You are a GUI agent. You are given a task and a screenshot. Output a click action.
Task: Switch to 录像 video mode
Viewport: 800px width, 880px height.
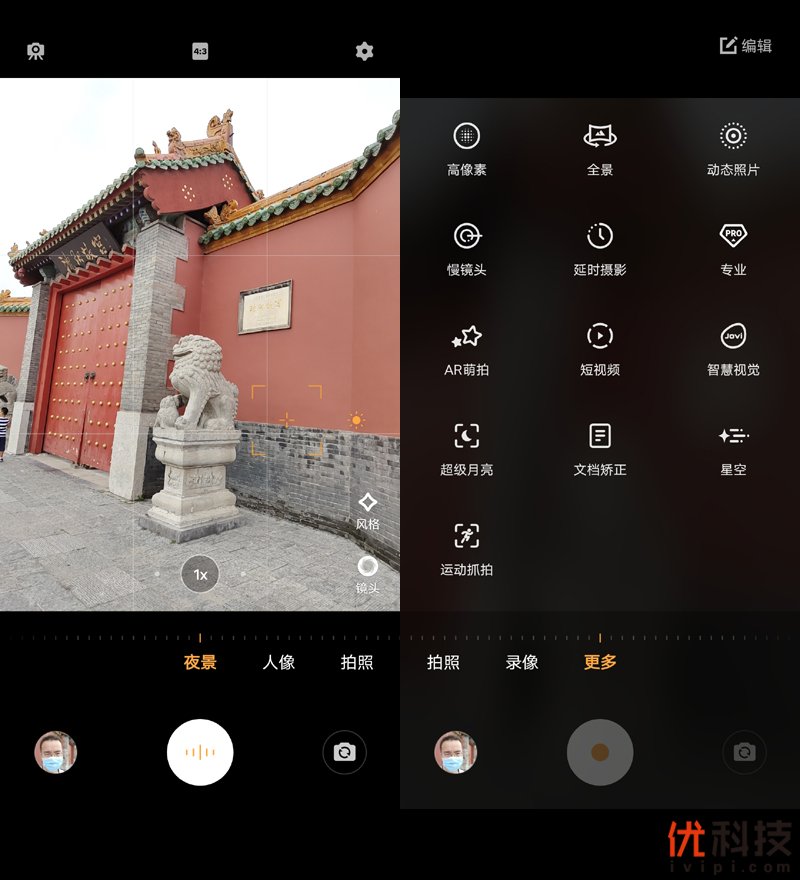click(x=522, y=662)
